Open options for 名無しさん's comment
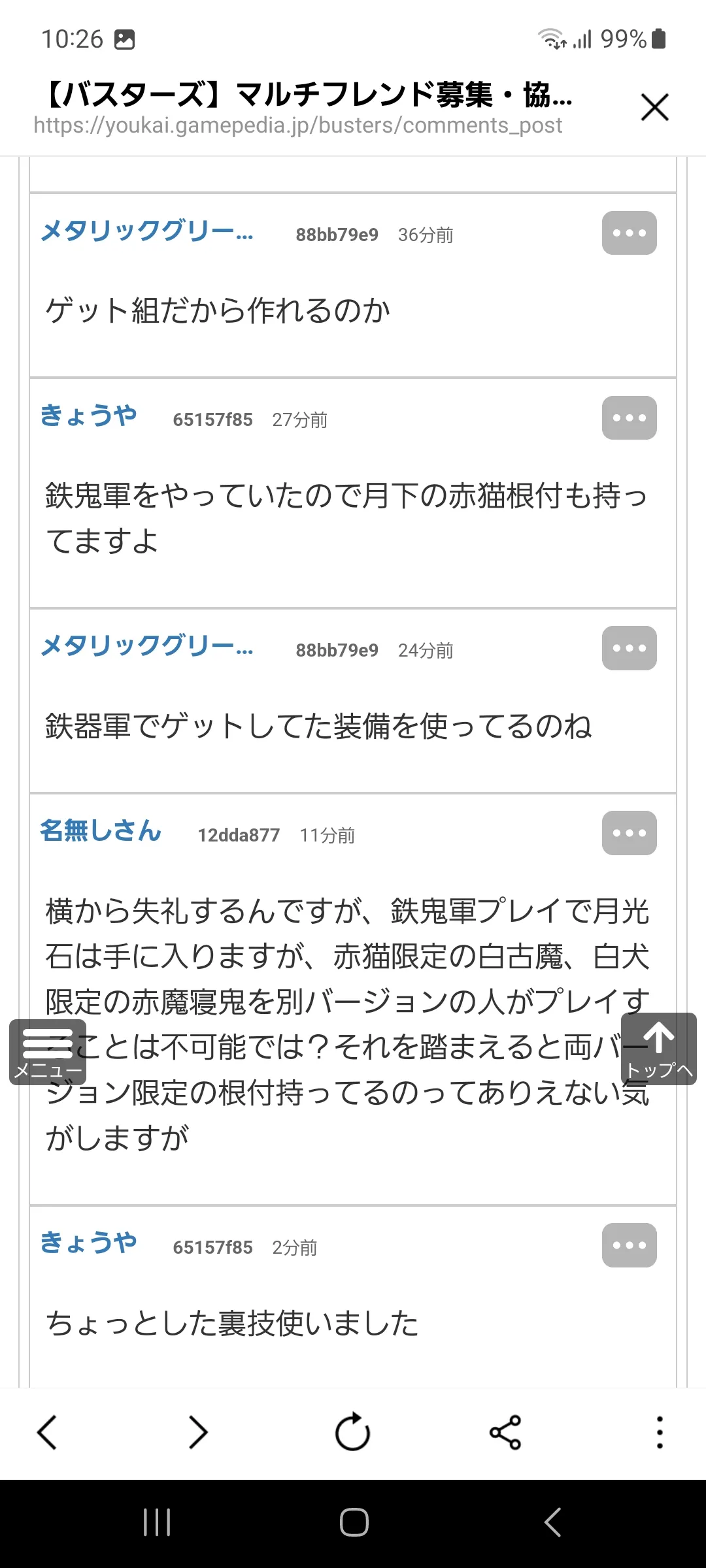The image size is (706, 1568). [x=629, y=833]
